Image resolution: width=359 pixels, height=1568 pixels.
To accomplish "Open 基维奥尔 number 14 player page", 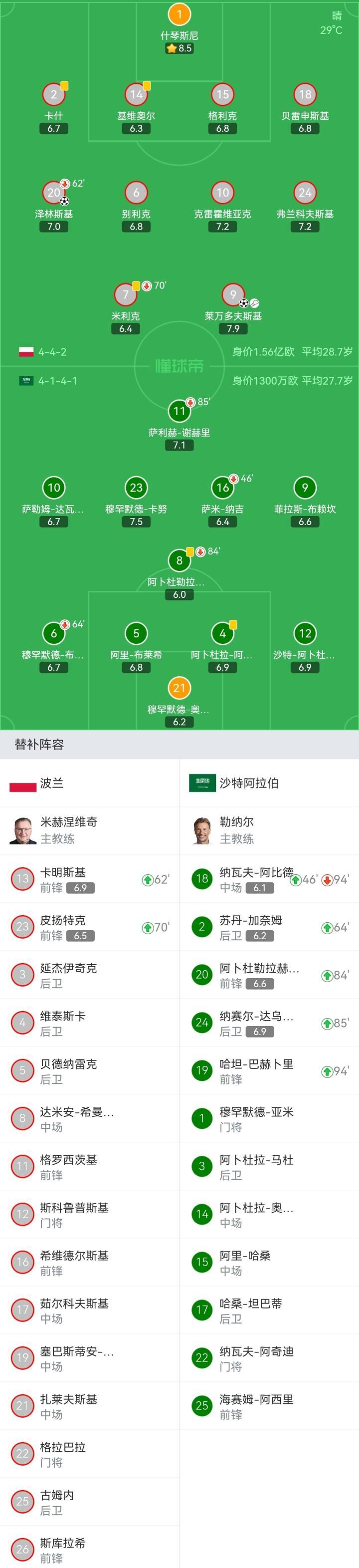I will [x=136, y=95].
